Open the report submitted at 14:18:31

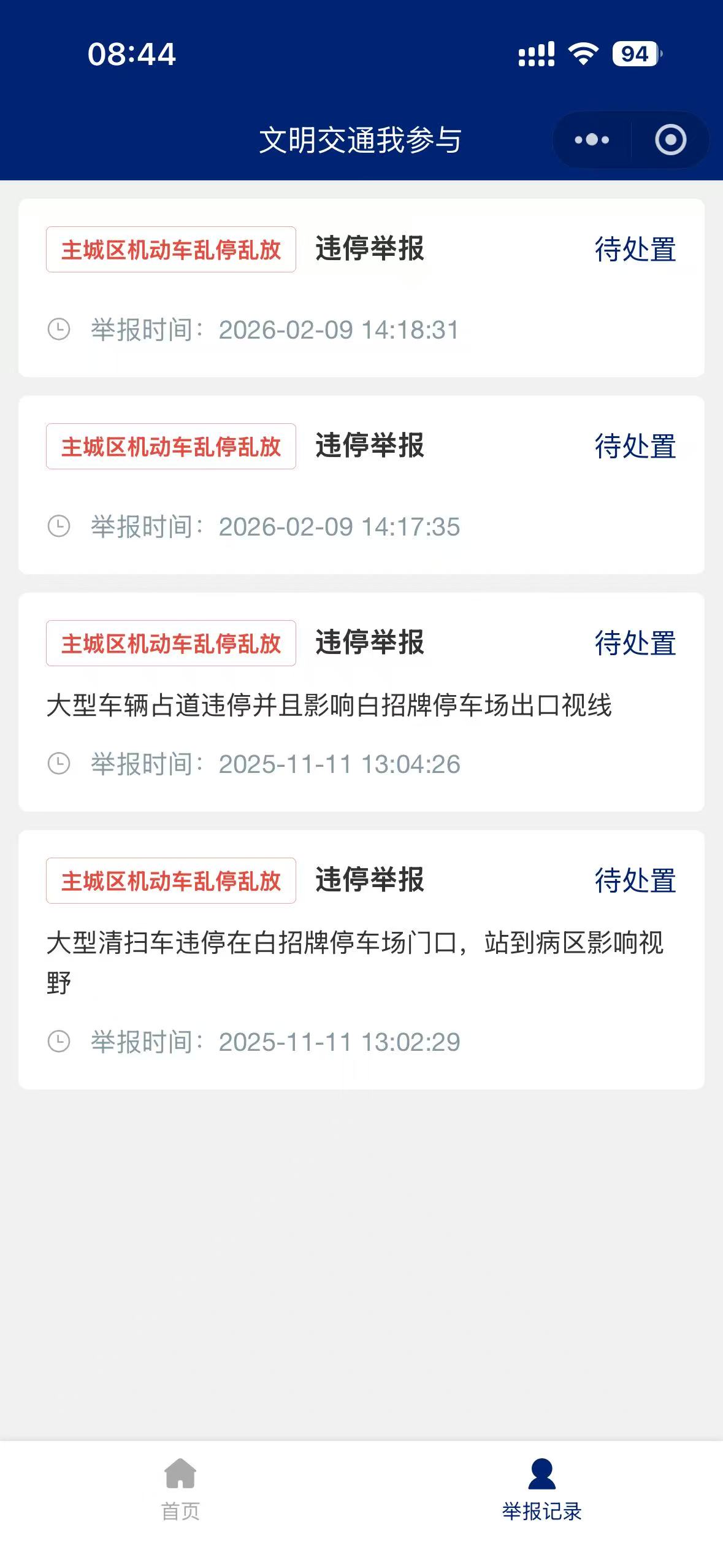(361, 288)
